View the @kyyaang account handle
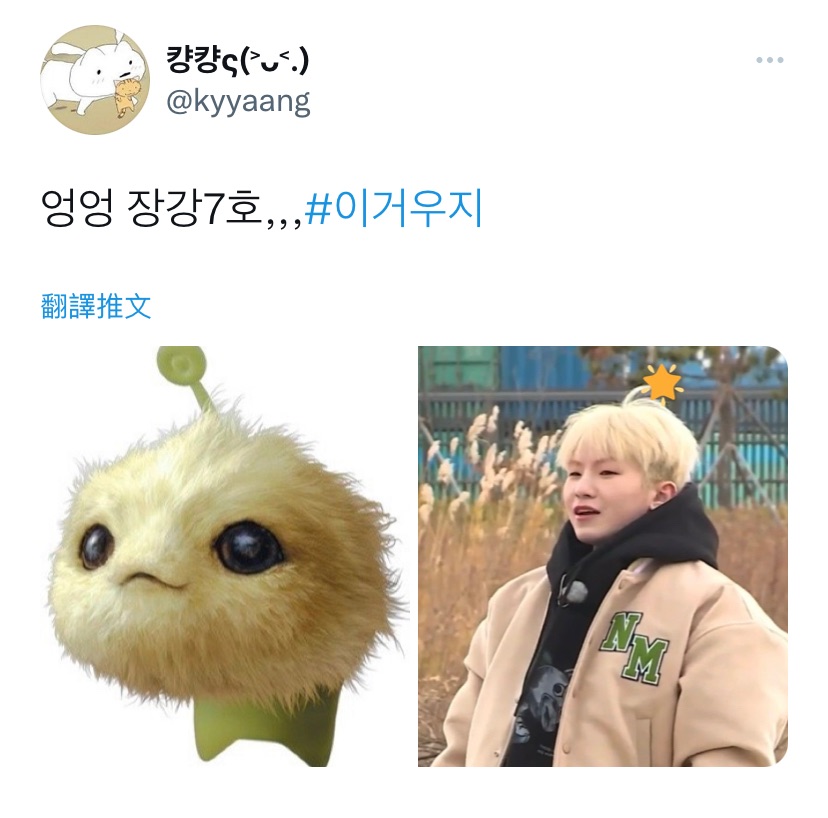This screenshot has height=818, width=828. click(237, 102)
